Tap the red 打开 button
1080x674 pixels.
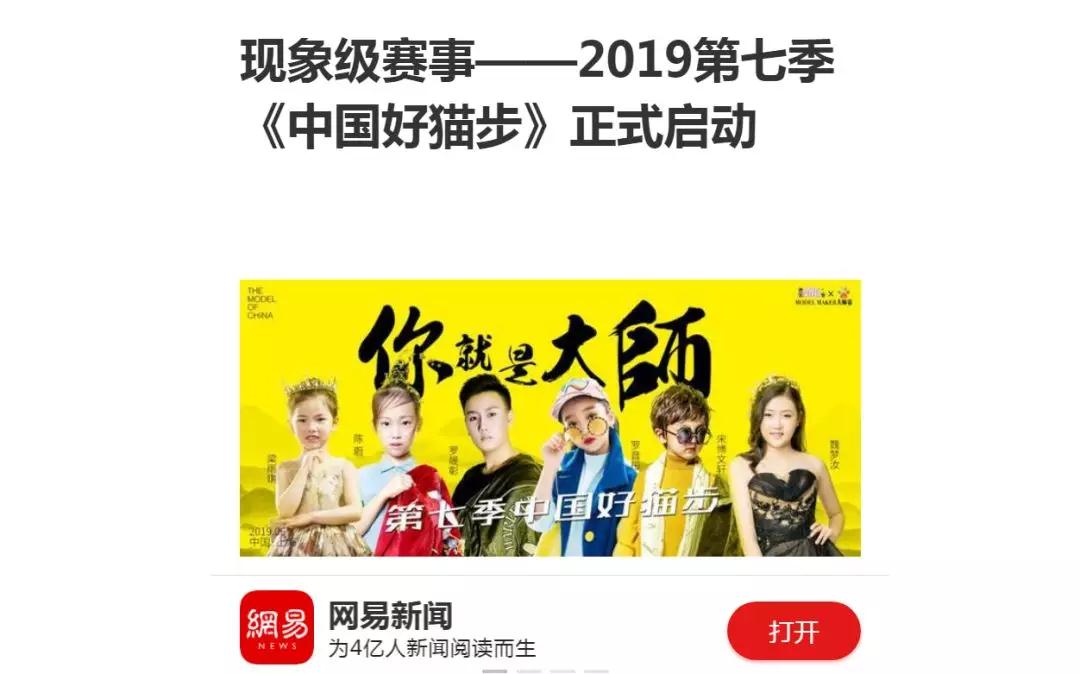pyautogui.click(x=793, y=631)
